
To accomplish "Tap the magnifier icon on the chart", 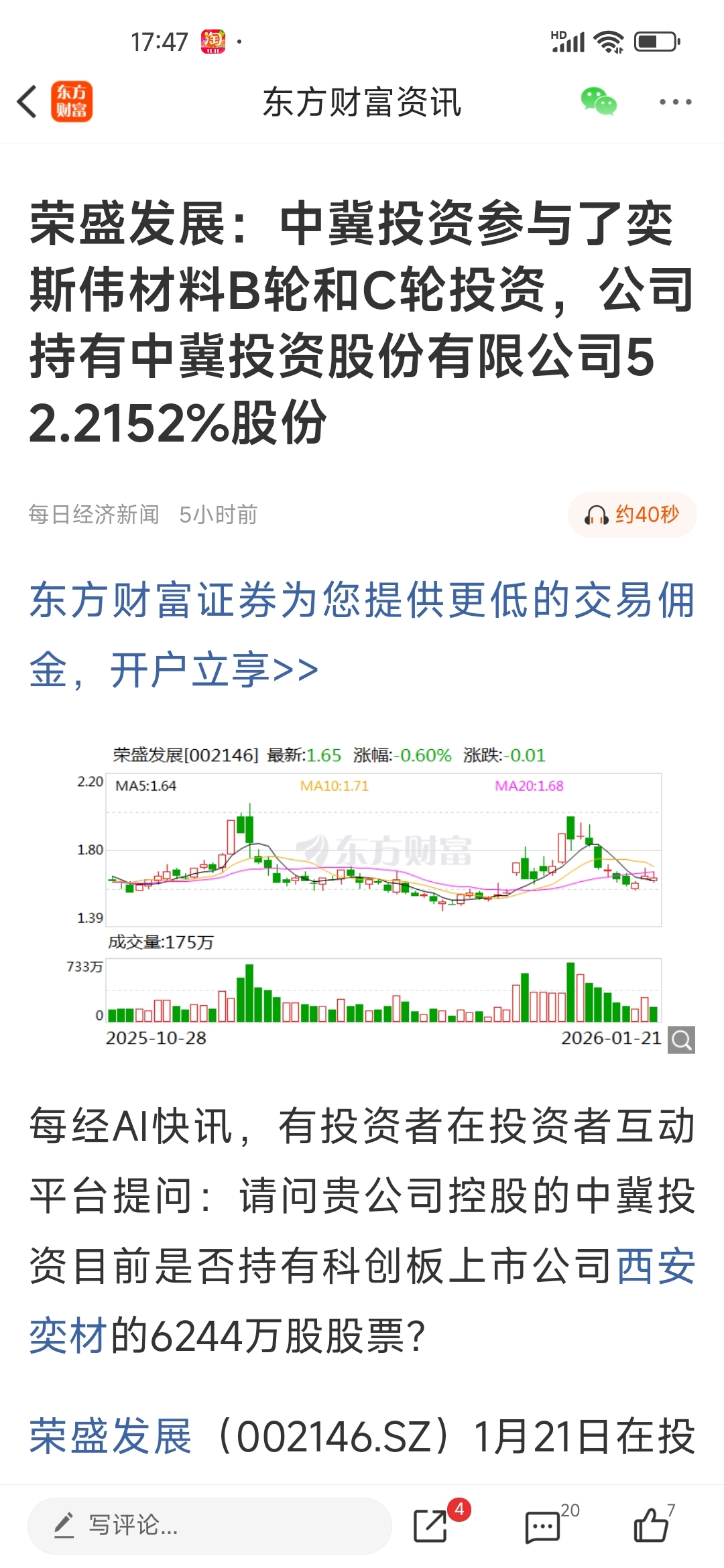I will [682, 1040].
